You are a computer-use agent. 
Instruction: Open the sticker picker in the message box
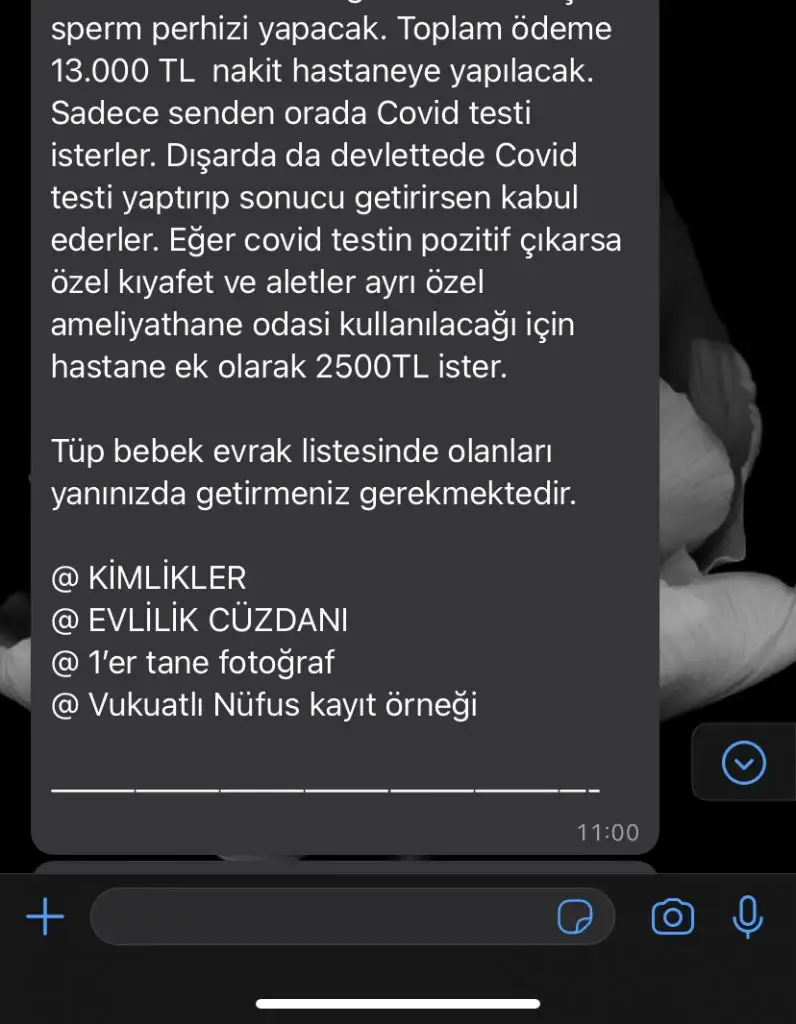575,916
